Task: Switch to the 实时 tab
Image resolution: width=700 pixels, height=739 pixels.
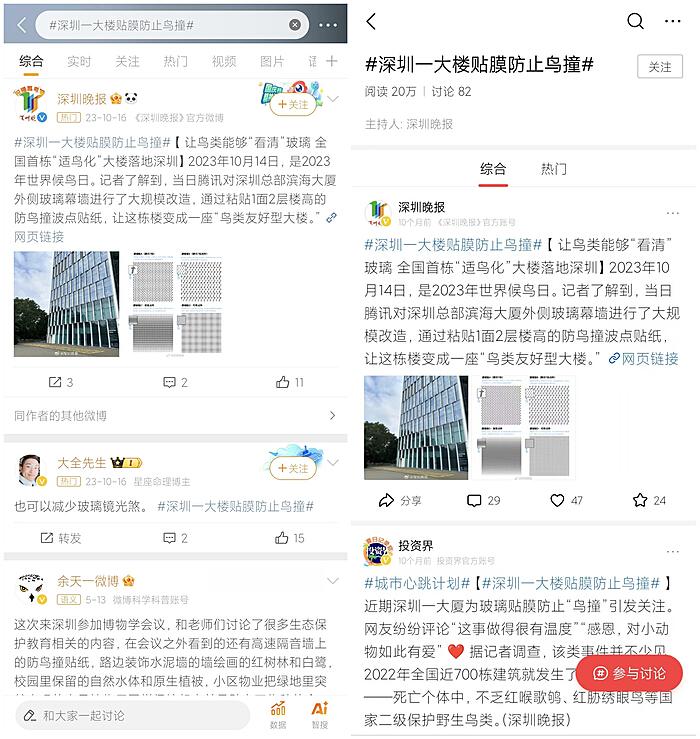Action: (x=79, y=61)
